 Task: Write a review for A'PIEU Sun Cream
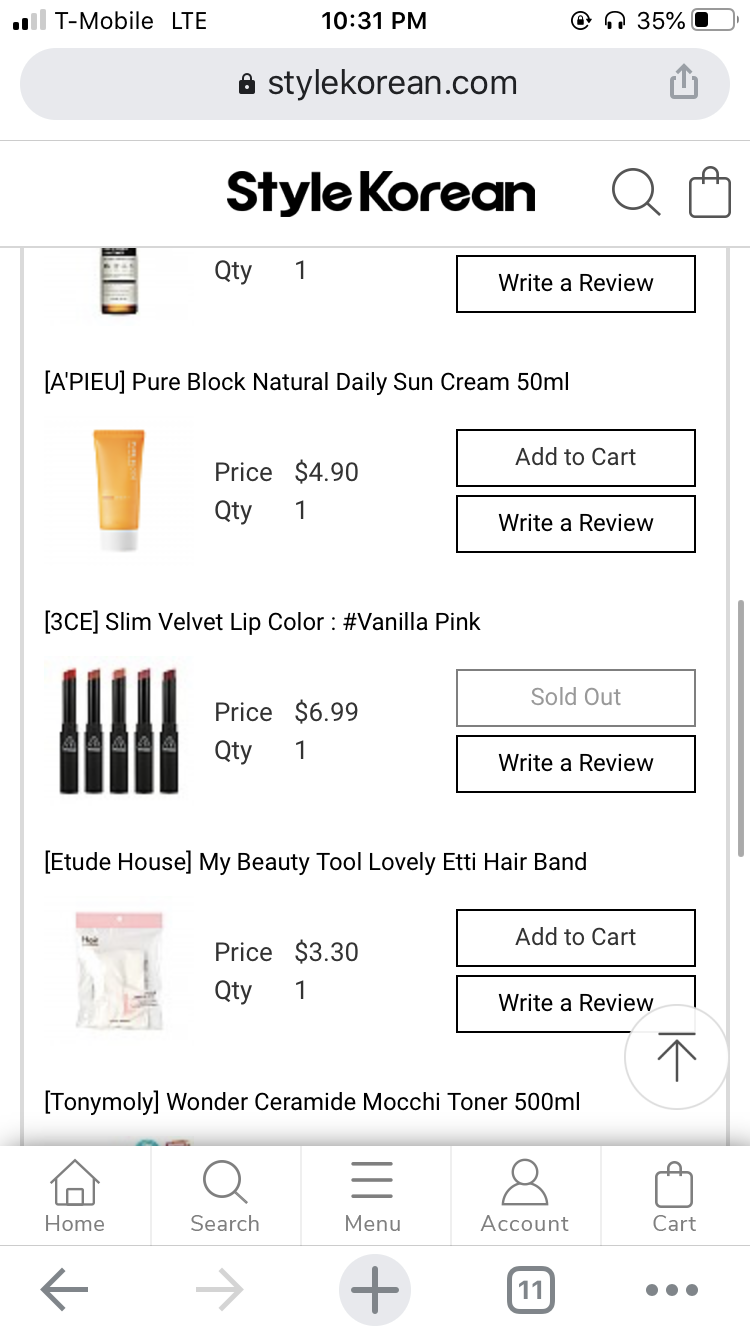pos(576,523)
